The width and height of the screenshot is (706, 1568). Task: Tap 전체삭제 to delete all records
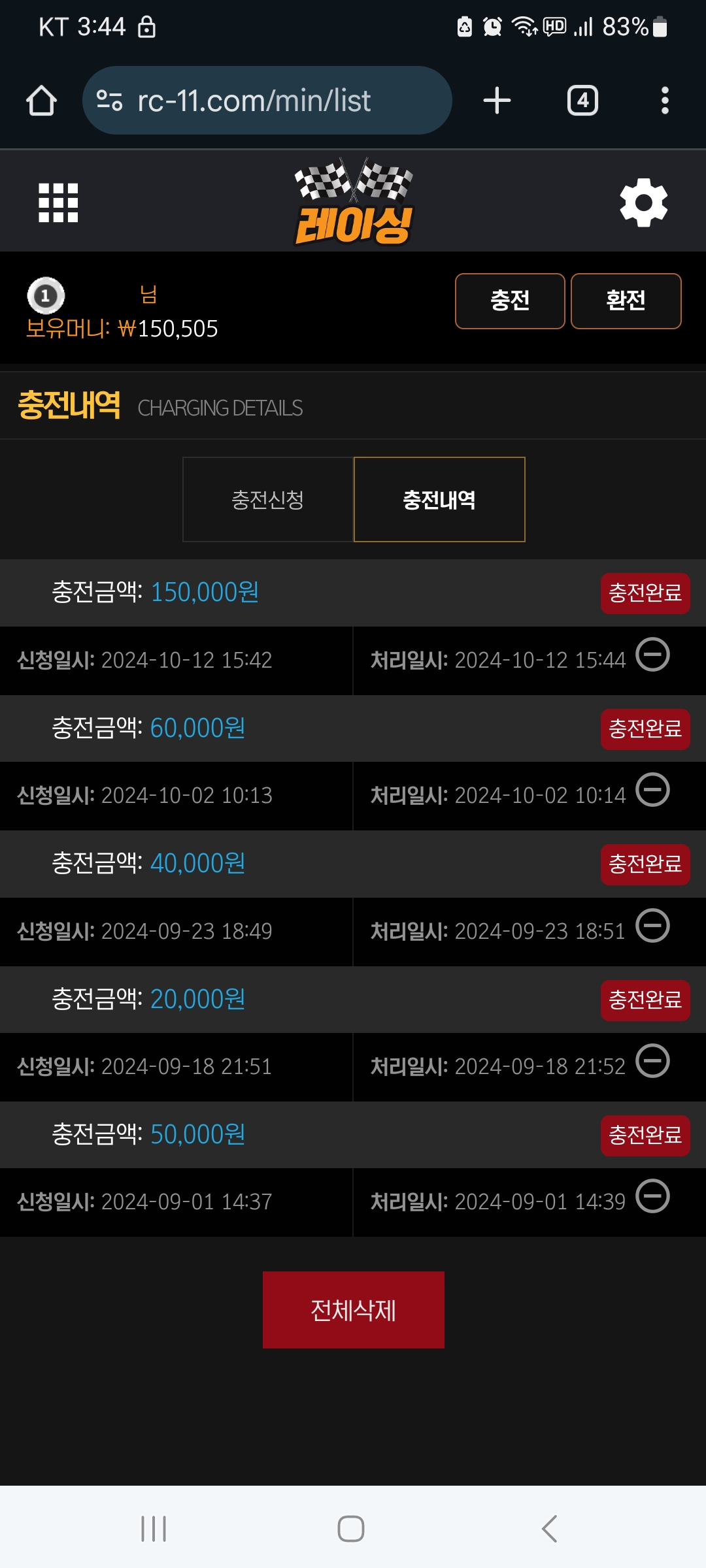(354, 1310)
